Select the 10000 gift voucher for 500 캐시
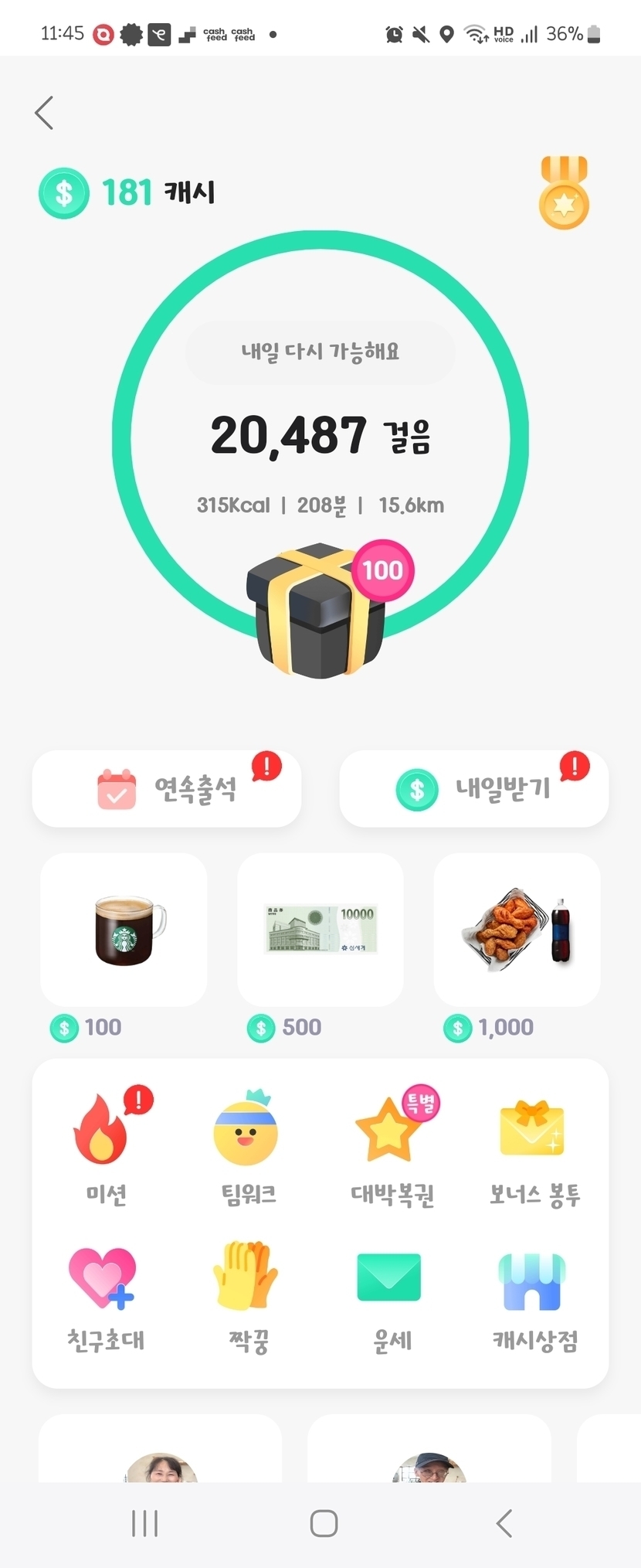Viewport: 641px width, 1568px height. [320, 930]
